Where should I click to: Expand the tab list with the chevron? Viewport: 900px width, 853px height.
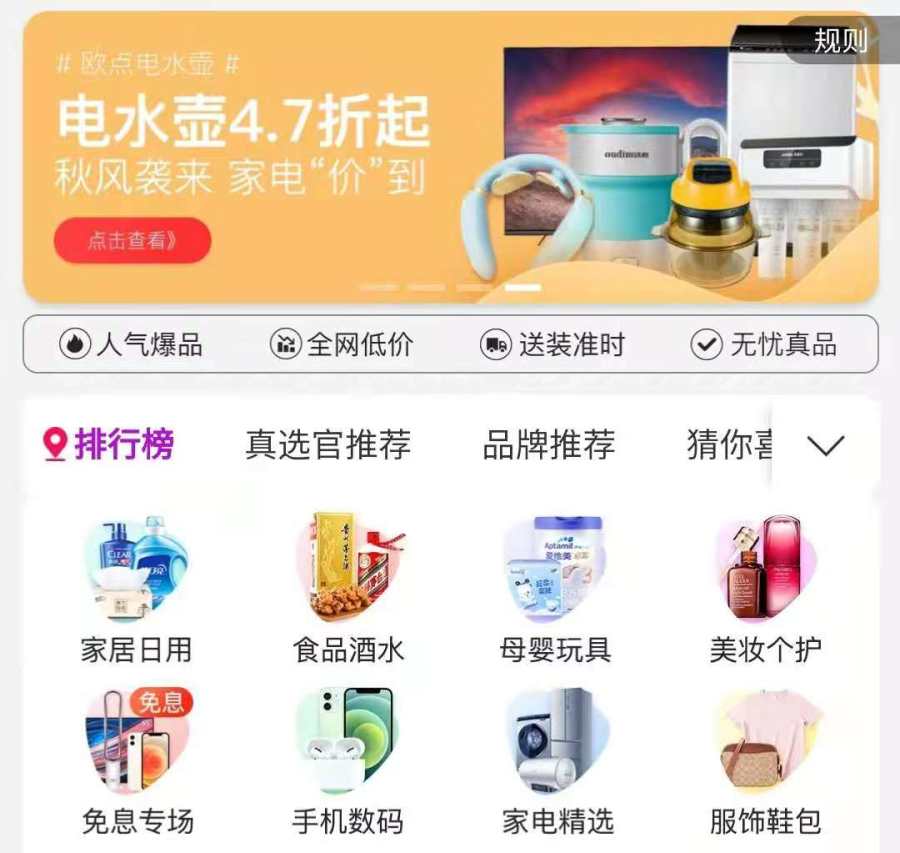coord(826,445)
